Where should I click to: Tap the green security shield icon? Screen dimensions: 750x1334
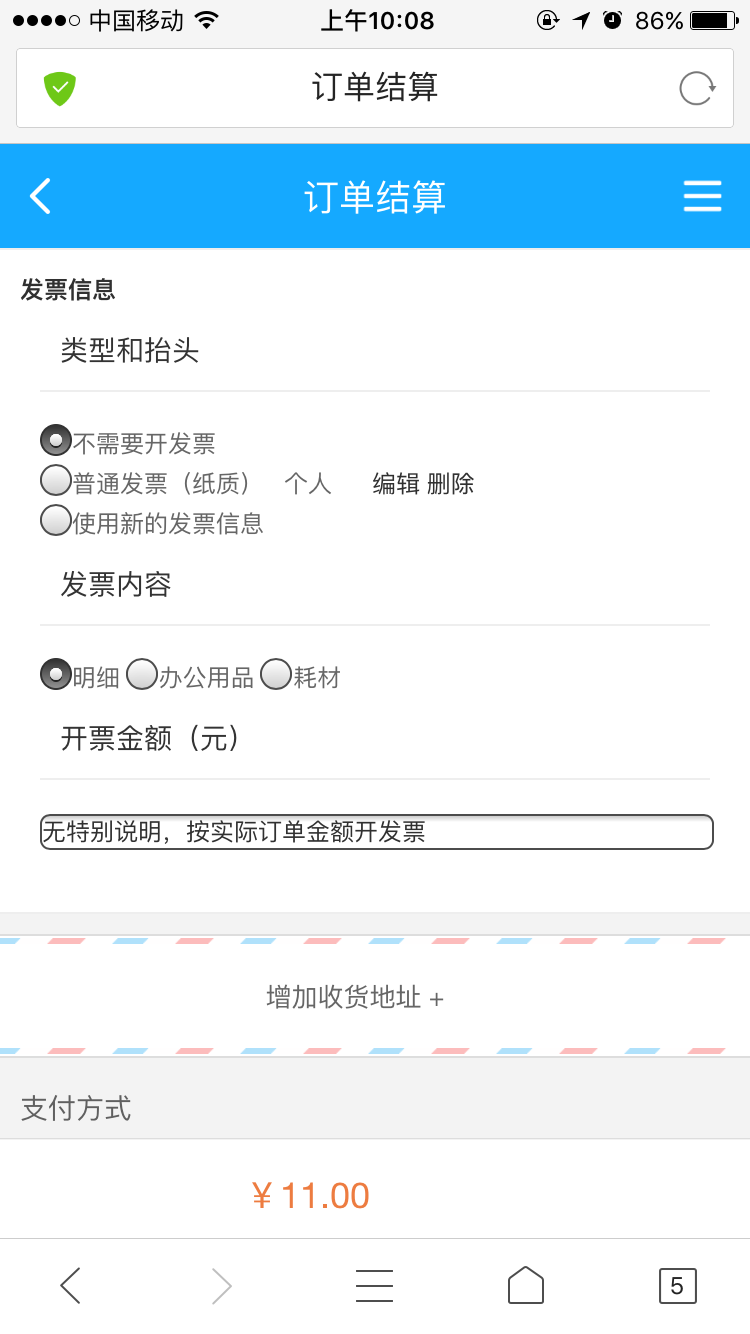tap(60, 88)
